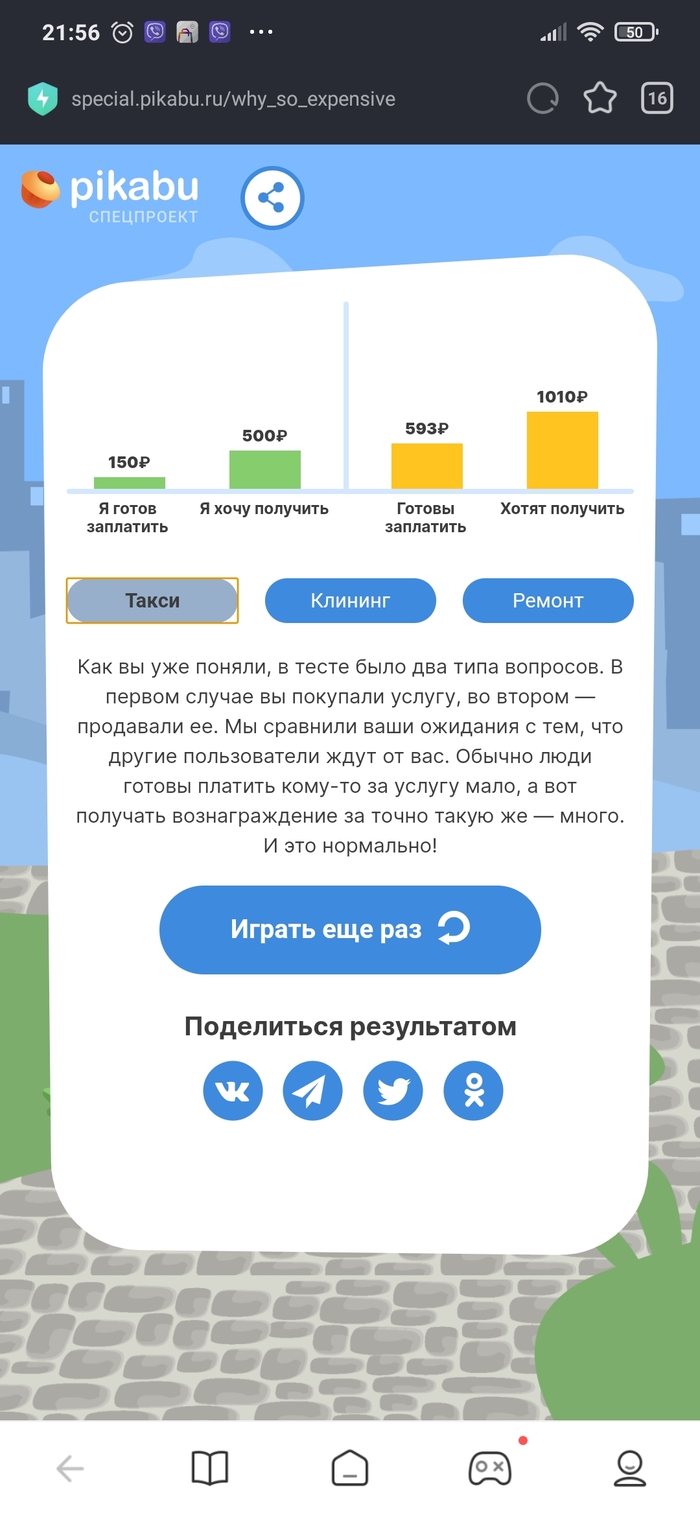Image resolution: width=700 pixels, height=1517 pixels.
Task: Open browser bookmarks book icon
Action: point(210,1468)
